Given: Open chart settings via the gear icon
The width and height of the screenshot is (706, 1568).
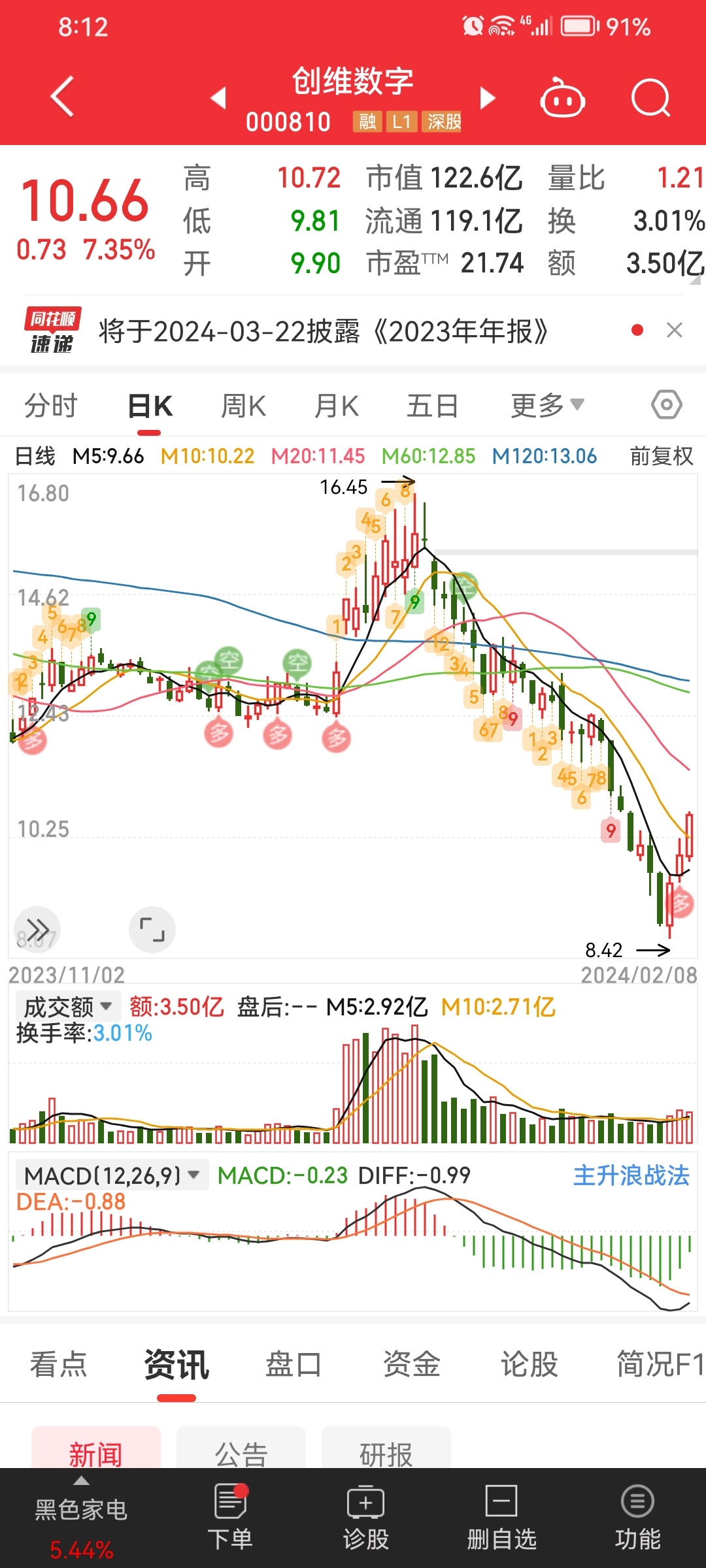Looking at the screenshot, I should [x=665, y=404].
